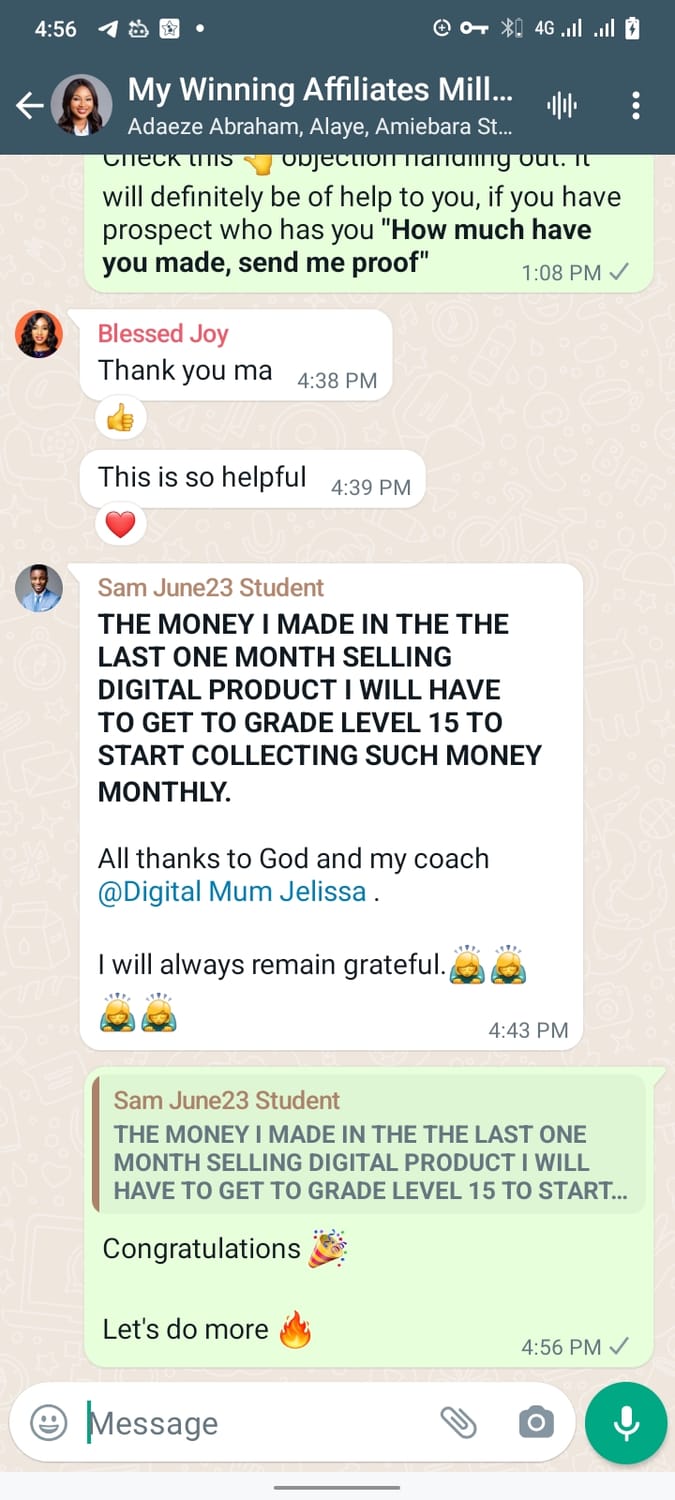Open the emoji picker
The height and width of the screenshot is (1500, 675).
tap(48, 1422)
